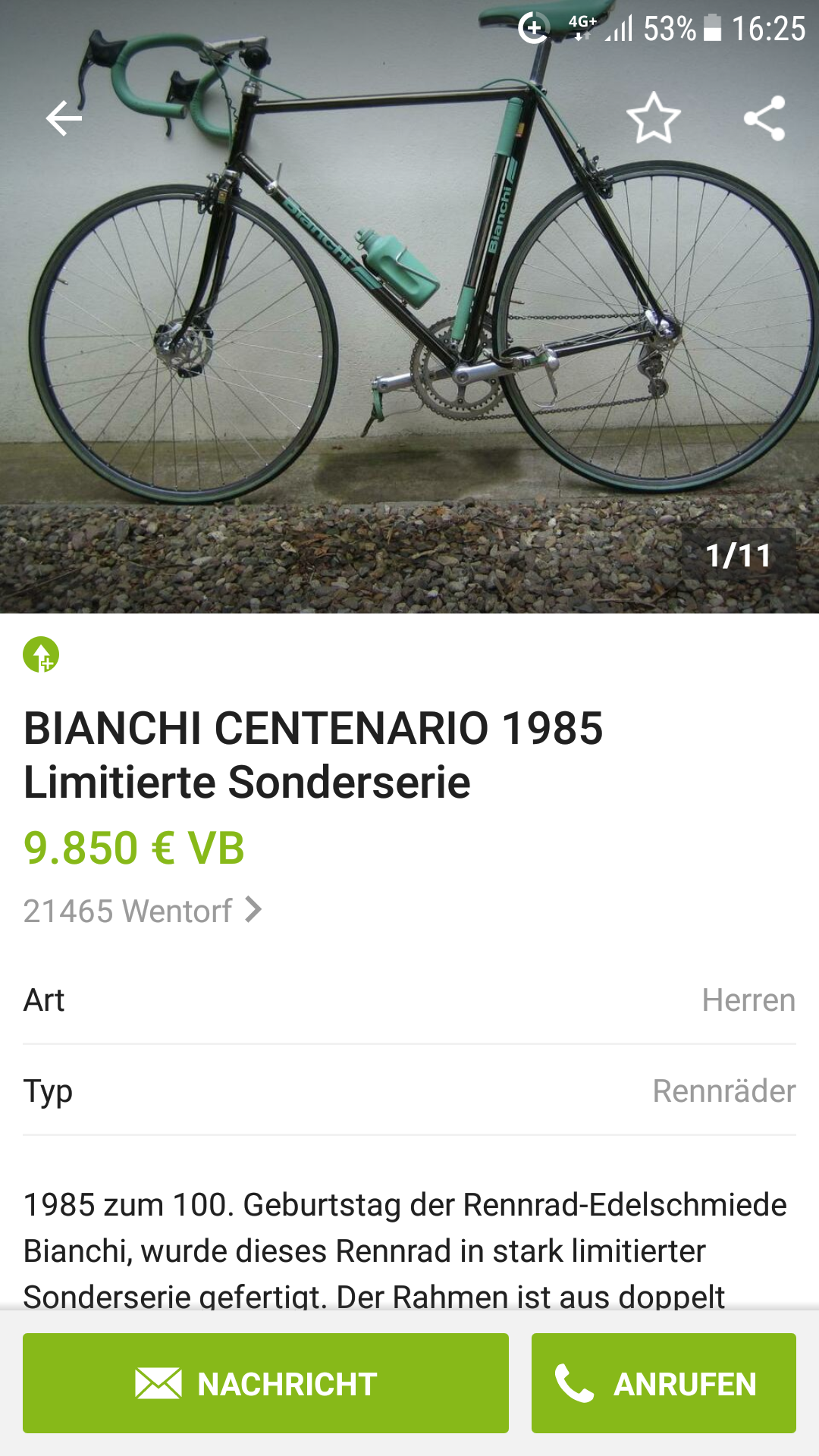Viewport: 819px width, 1456px height.
Task: Save this listing with the star icon
Action: pyautogui.click(x=653, y=118)
